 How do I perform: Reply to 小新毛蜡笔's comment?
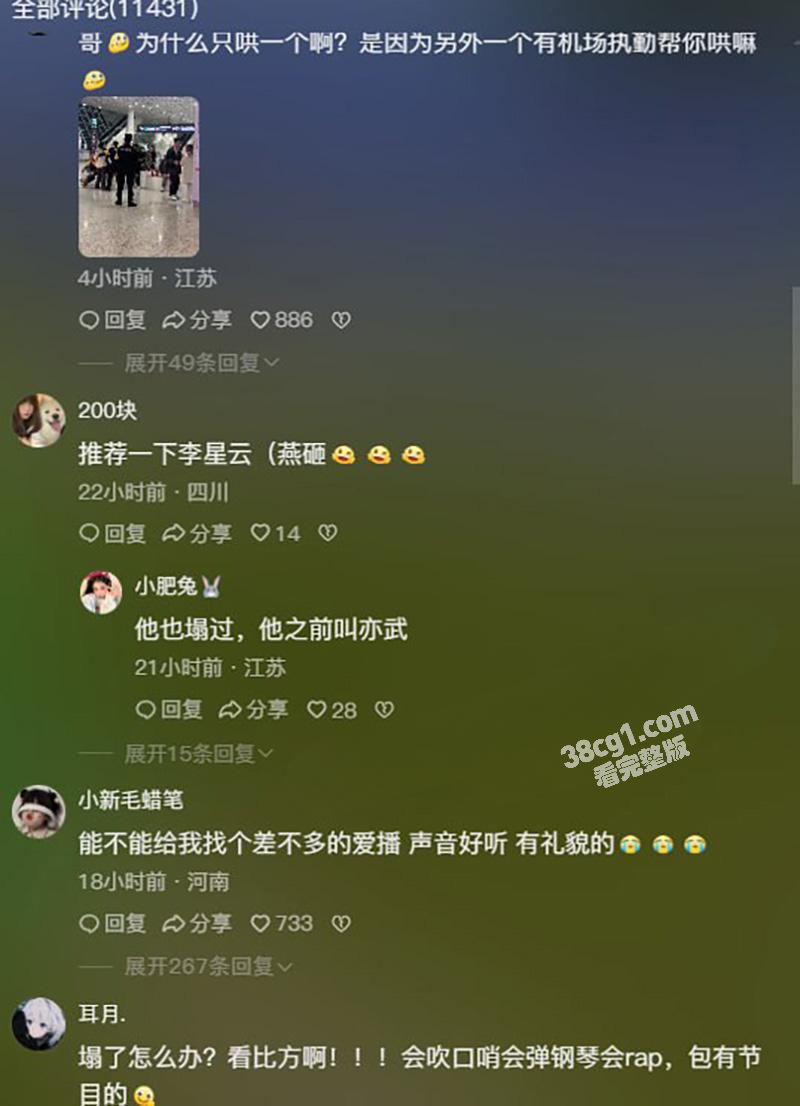click(x=112, y=923)
